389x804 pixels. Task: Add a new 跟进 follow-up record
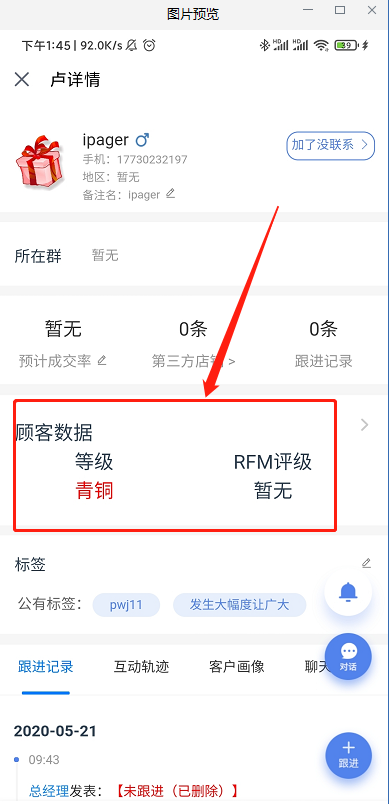[349, 755]
